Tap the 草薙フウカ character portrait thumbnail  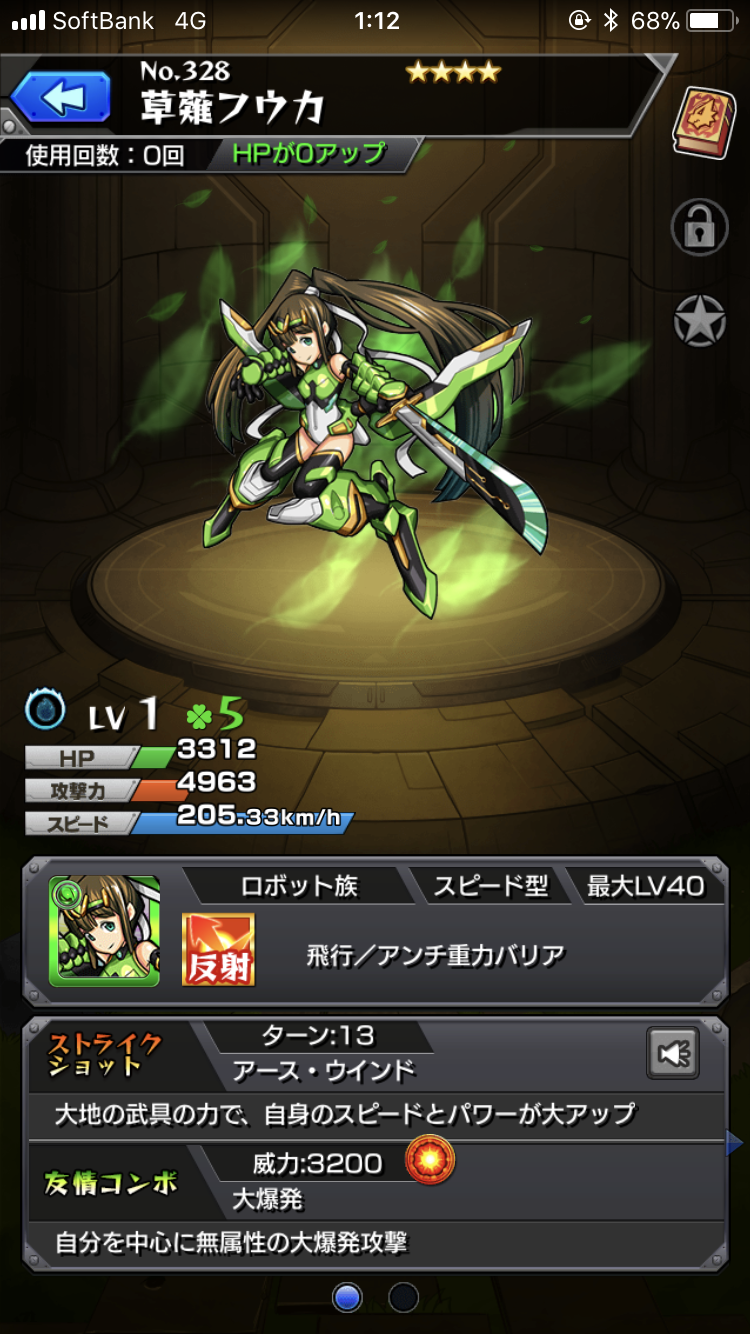[104, 930]
